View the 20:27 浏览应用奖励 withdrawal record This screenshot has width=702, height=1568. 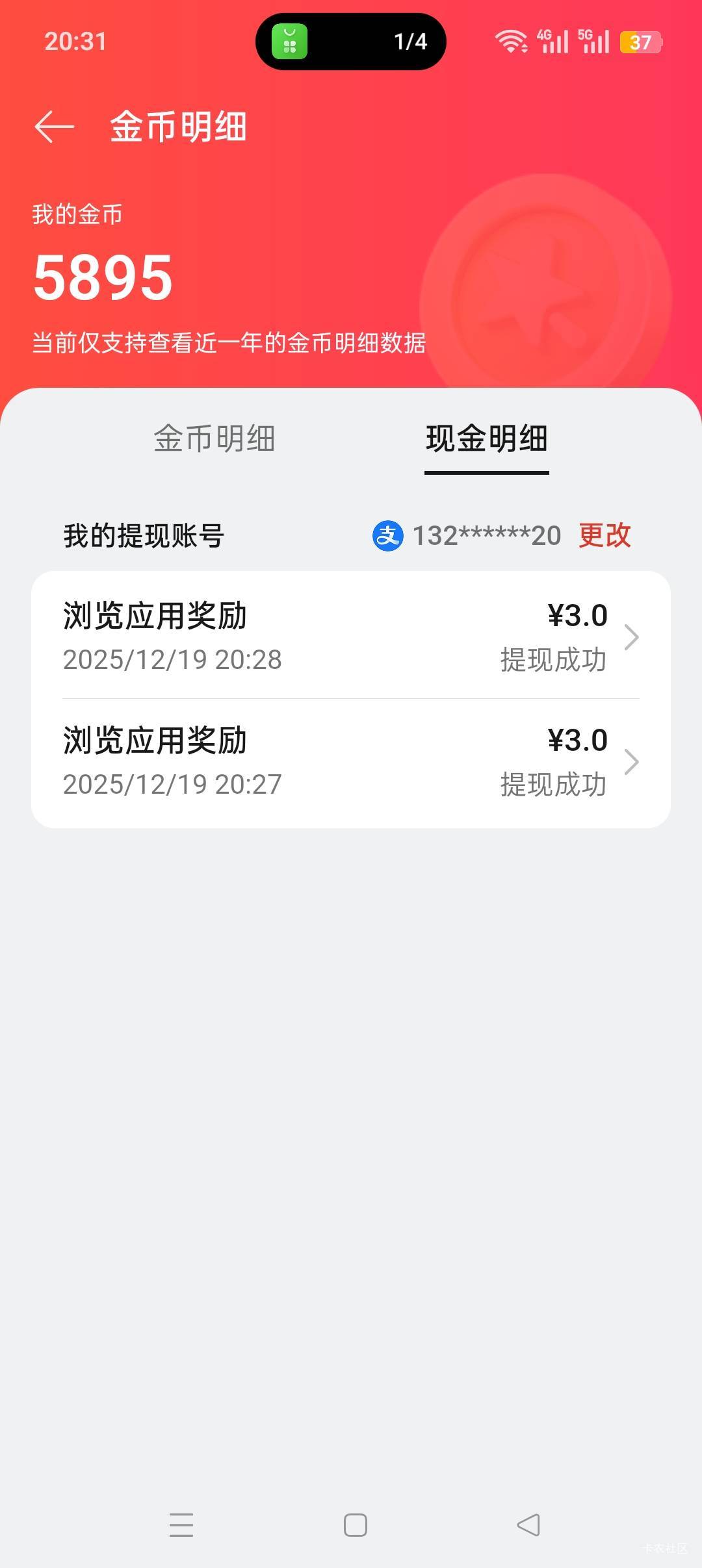(x=351, y=761)
